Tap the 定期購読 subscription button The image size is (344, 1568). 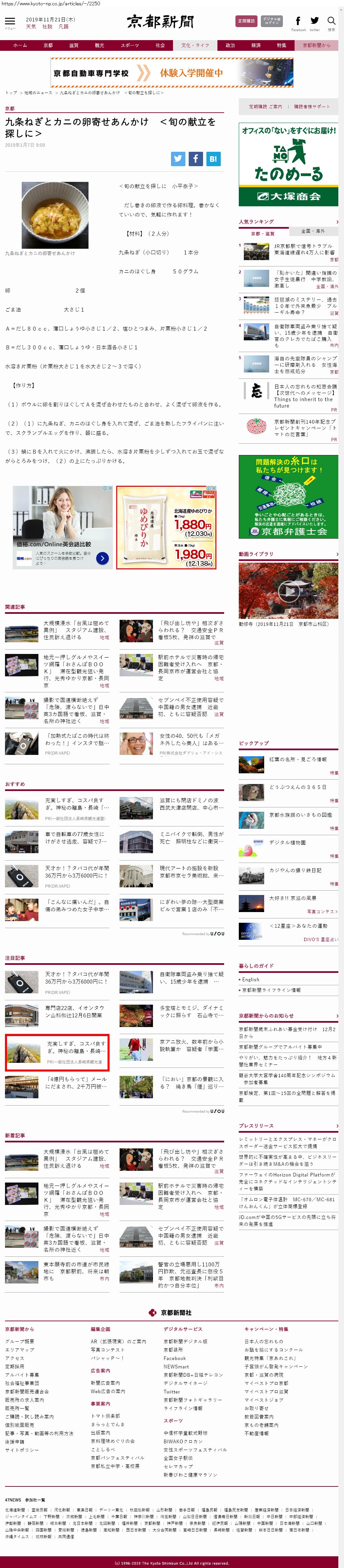pyautogui.click(x=246, y=21)
